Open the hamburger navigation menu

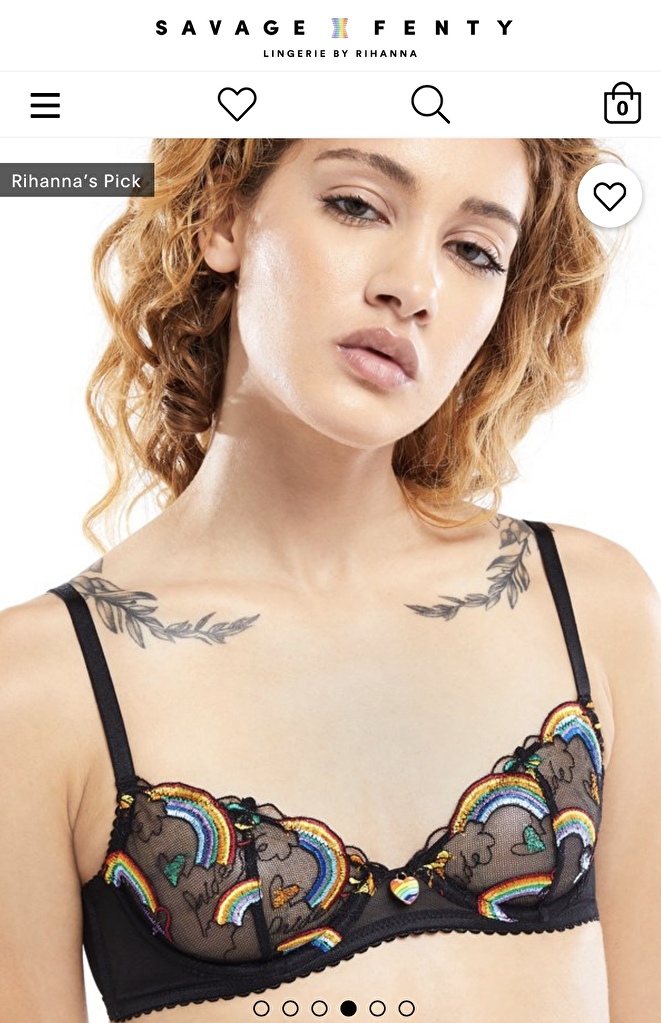click(45, 105)
